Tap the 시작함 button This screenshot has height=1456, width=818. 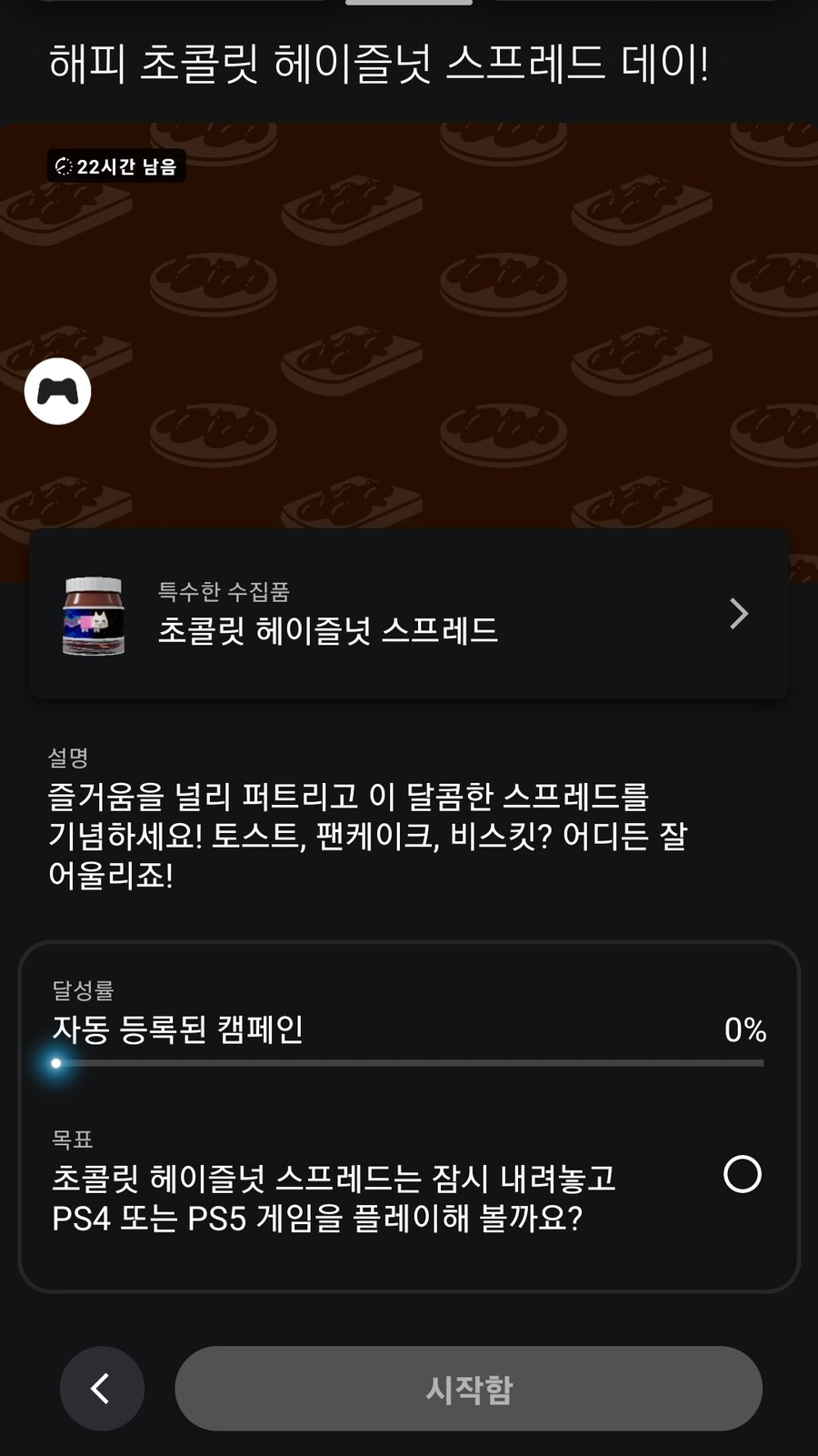coord(468,1388)
